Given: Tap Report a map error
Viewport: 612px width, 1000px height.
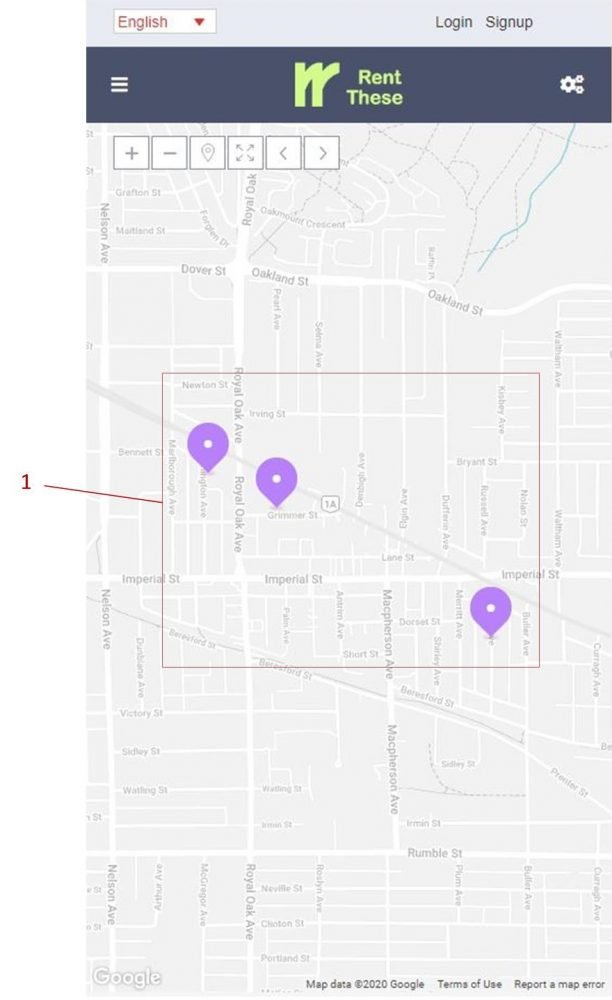Looking at the screenshot, I should pyautogui.click(x=559, y=984).
